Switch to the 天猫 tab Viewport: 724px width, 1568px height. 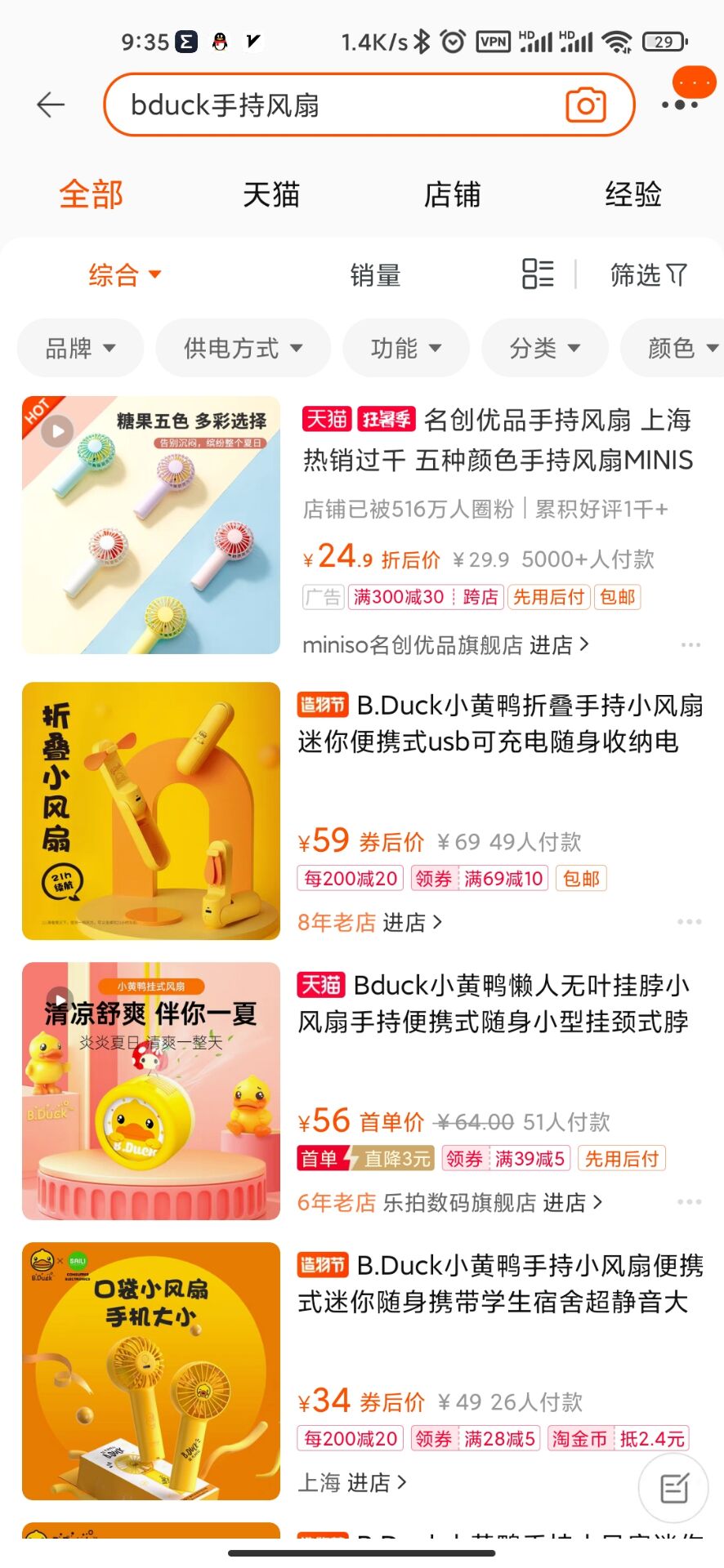pyautogui.click(x=271, y=194)
